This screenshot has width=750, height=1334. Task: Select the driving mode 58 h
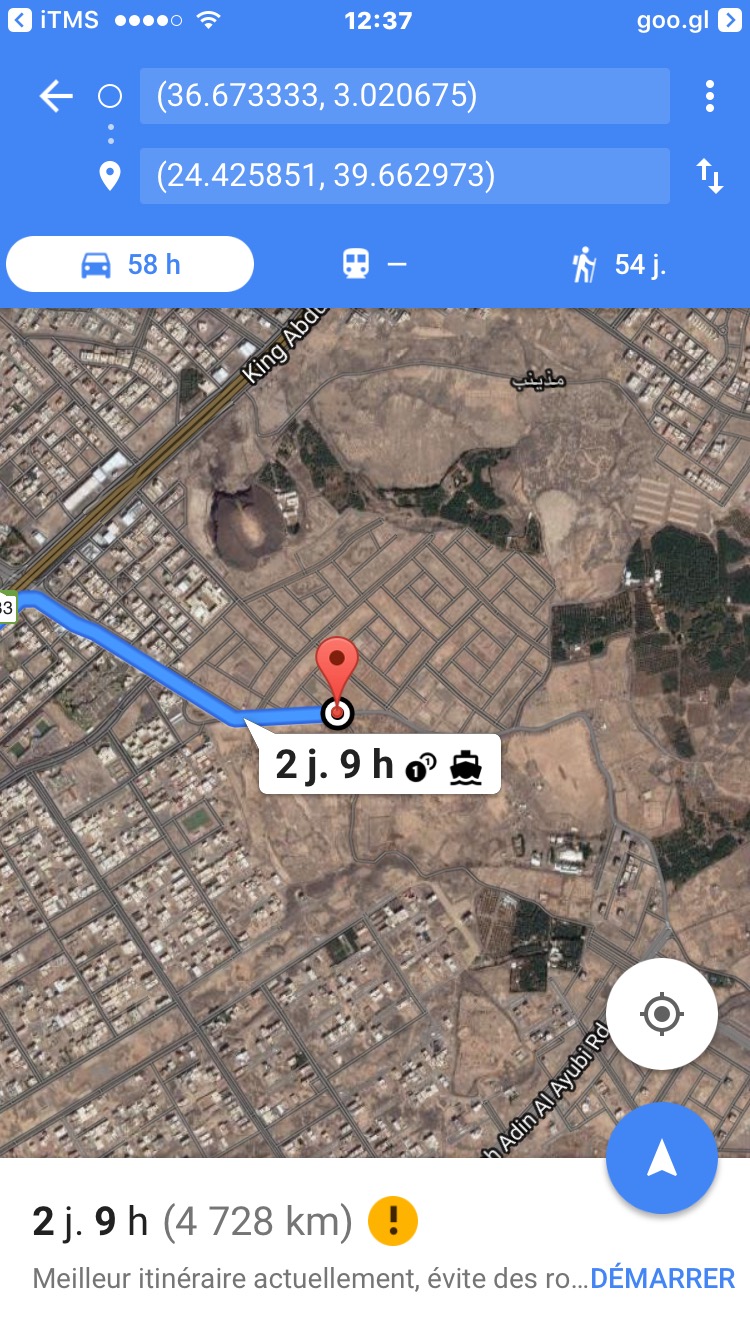[130, 265]
